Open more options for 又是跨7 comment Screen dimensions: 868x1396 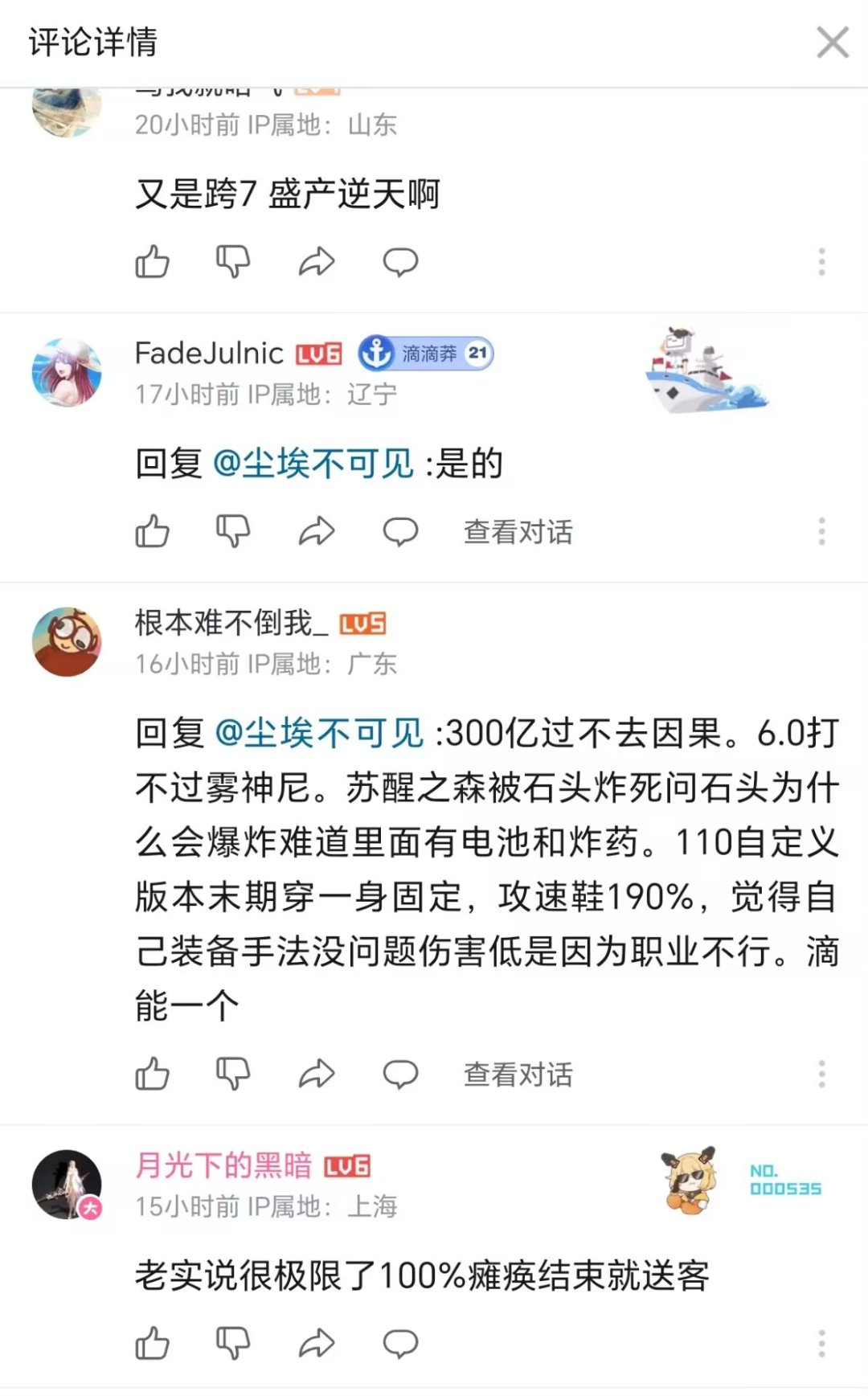(x=821, y=262)
